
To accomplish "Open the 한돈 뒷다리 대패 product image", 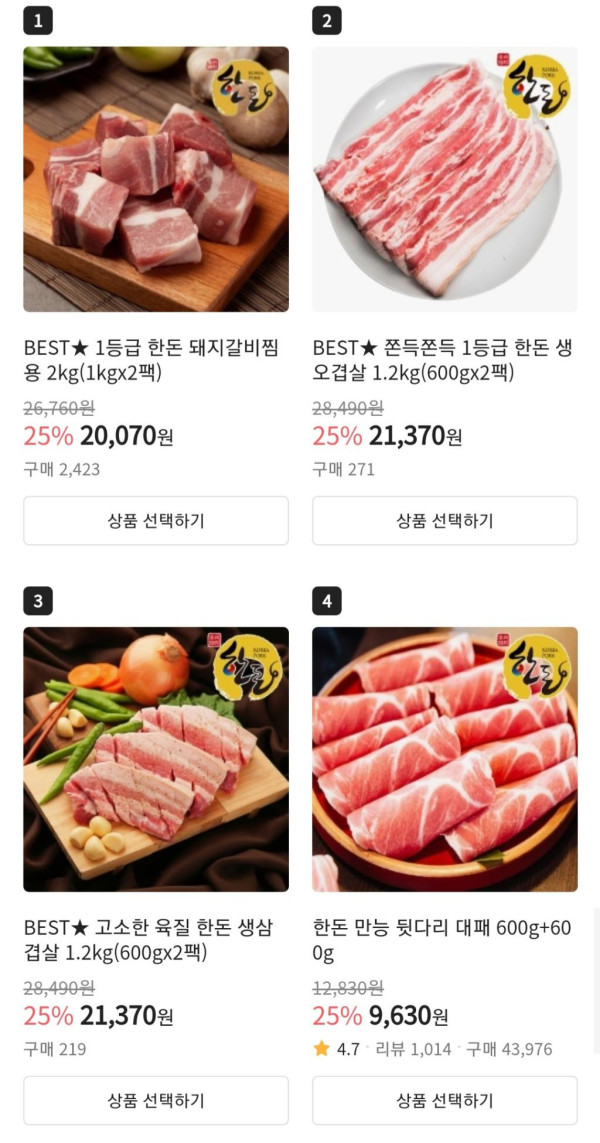I will (x=445, y=759).
